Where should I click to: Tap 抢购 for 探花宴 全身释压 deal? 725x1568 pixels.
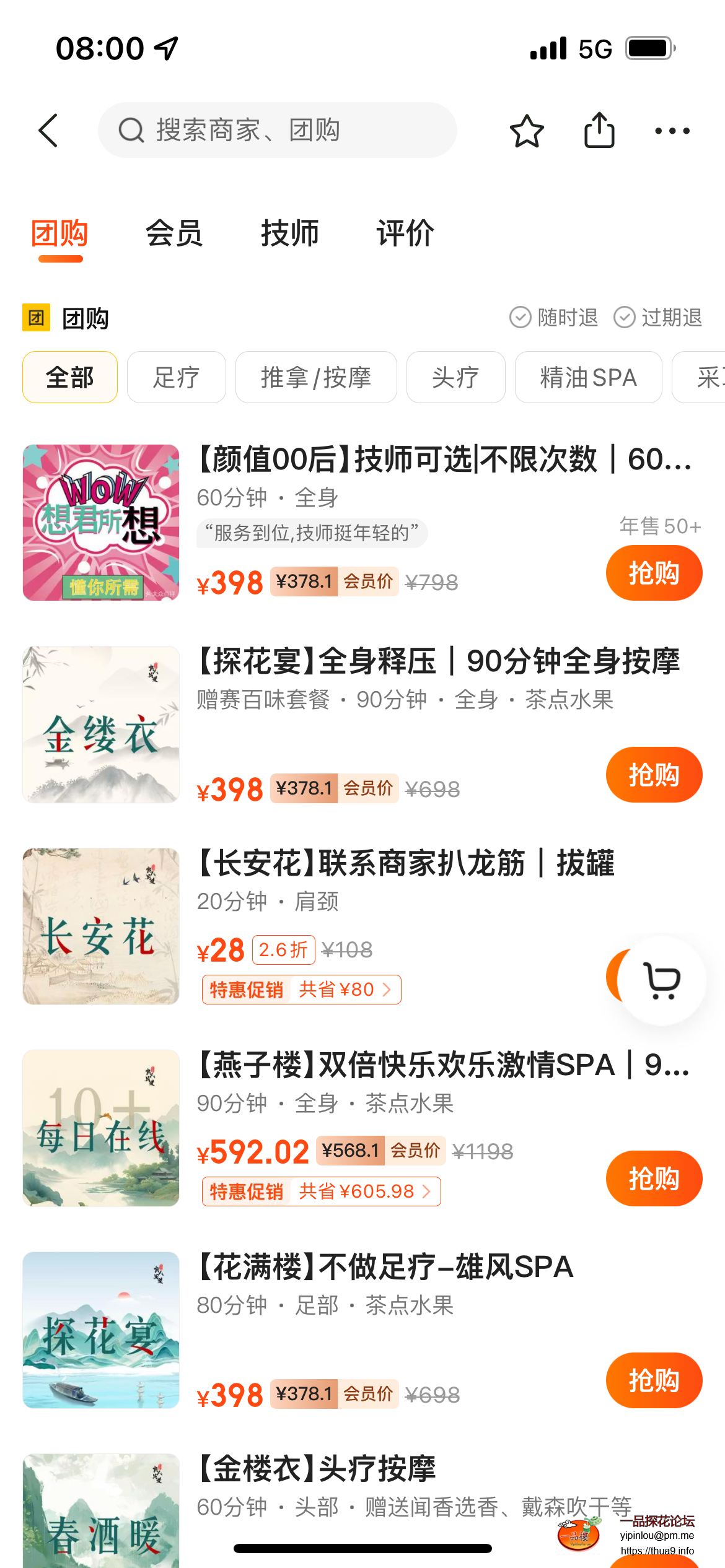click(654, 775)
